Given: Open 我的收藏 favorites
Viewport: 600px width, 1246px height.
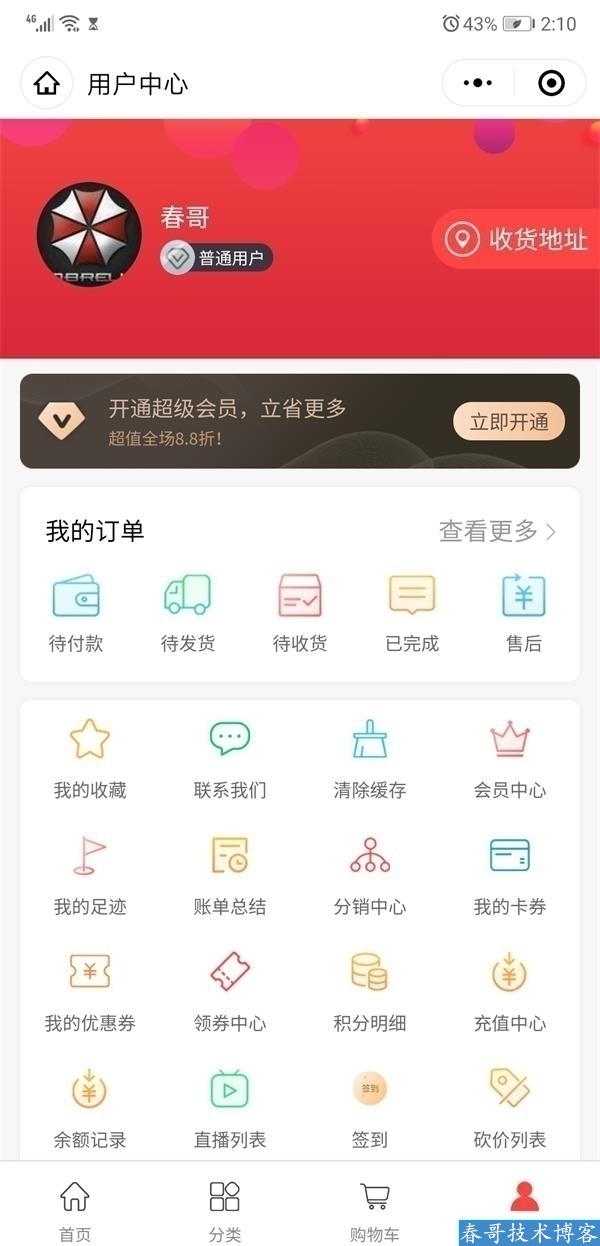Looking at the screenshot, I should [x=90, y=757].
